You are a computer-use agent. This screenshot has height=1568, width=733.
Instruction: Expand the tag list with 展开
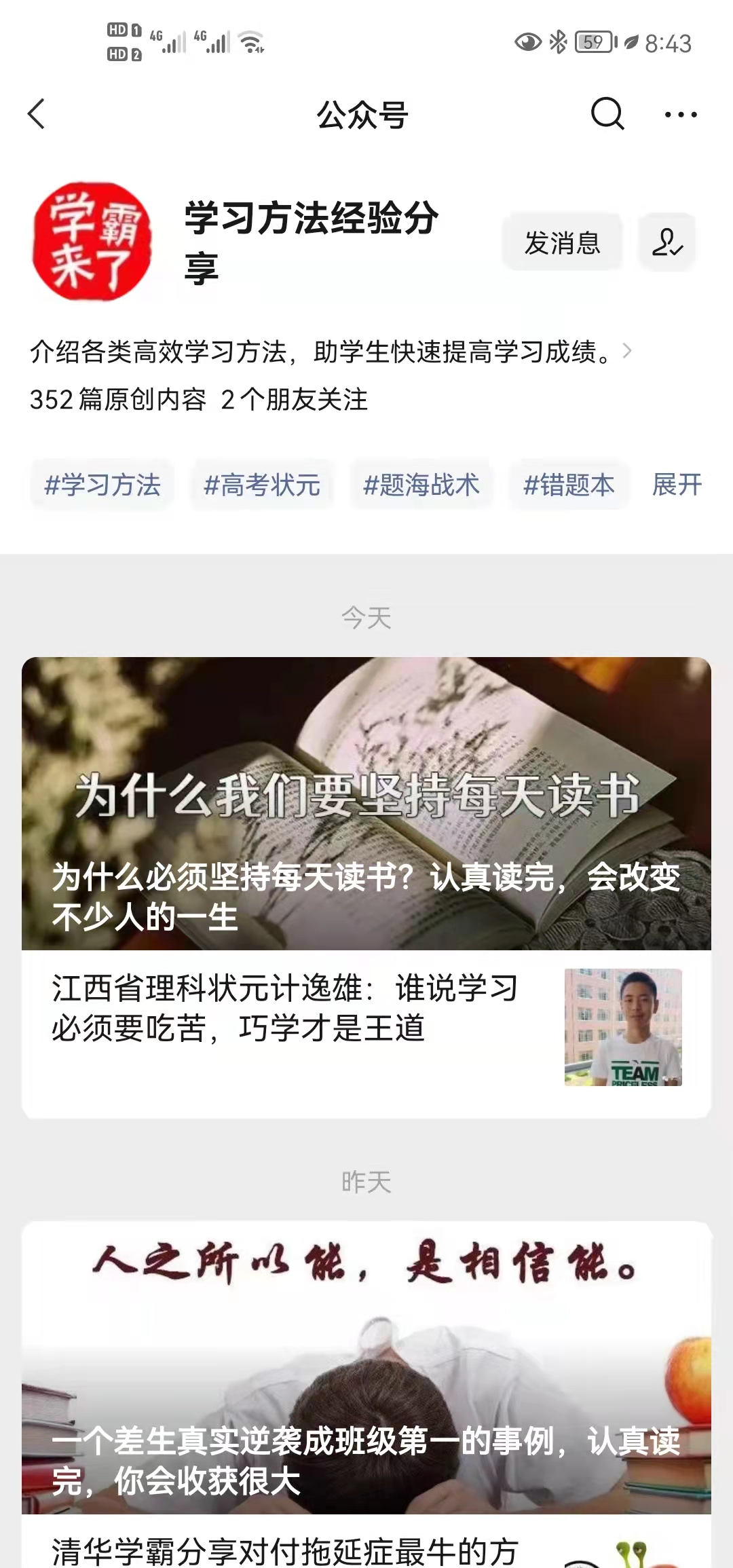click(677, 485)
